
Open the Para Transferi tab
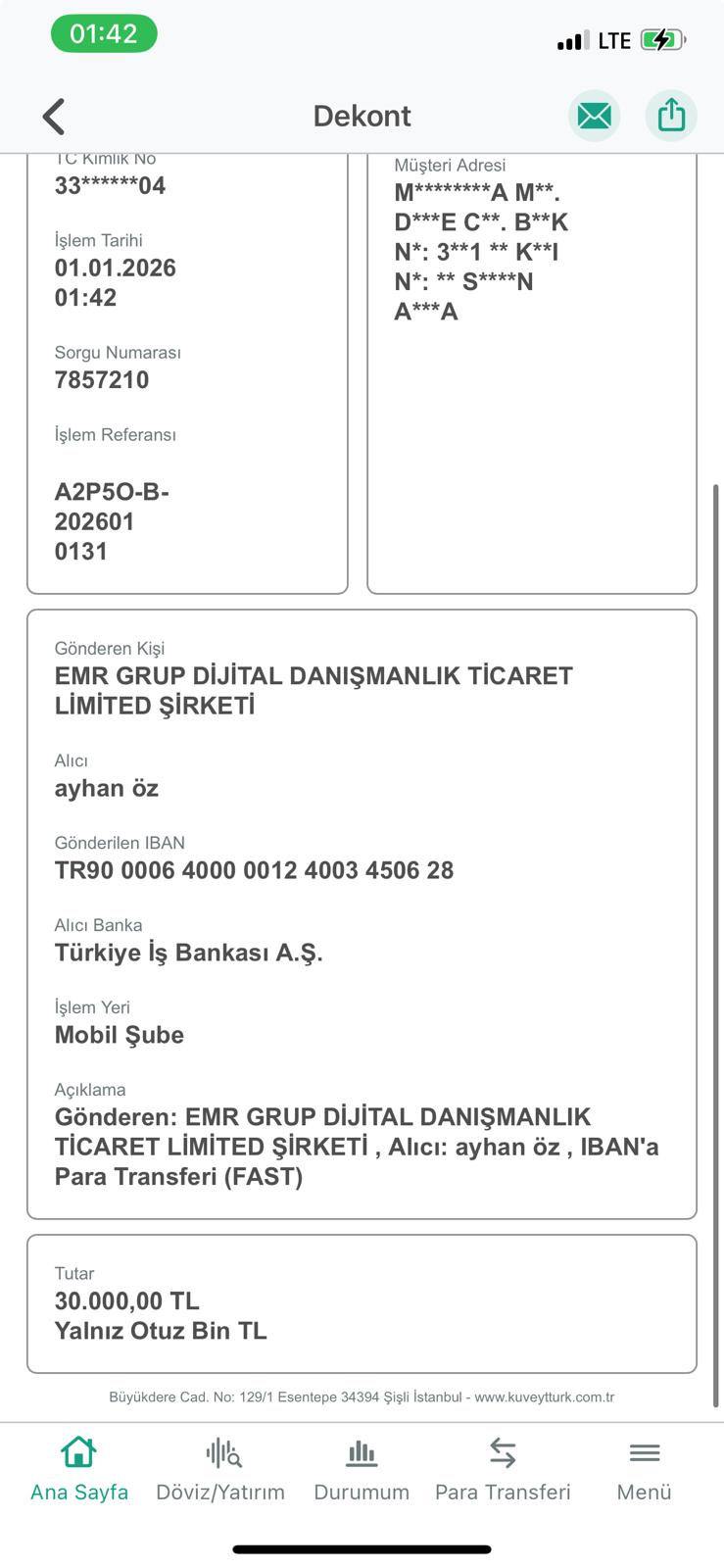(x=503, y=1469)
